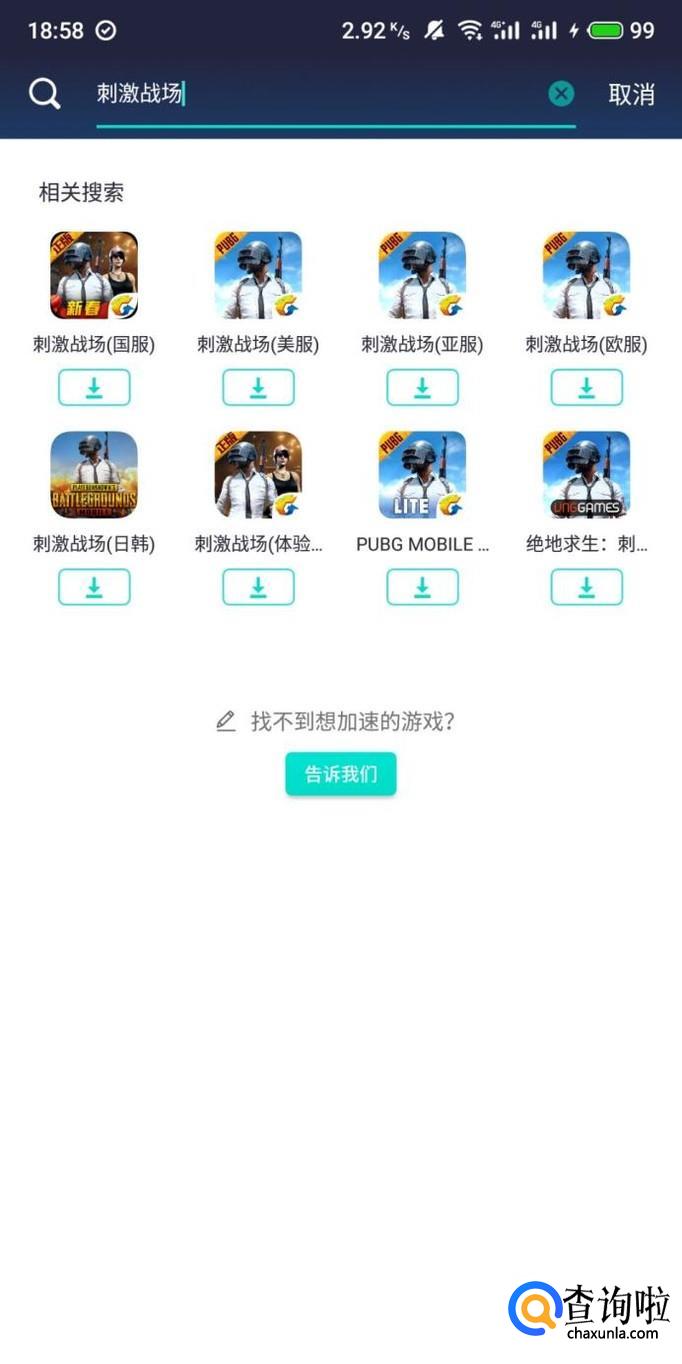This screenshot has height=1364, width=682.
Task: Download 刺激战场(欧服)
Action: (586, 387)
